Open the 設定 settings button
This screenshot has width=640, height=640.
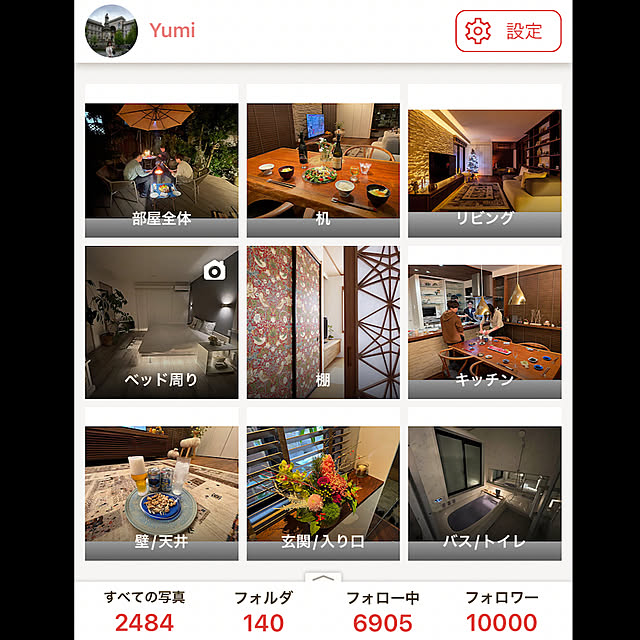[x=508, y=31]
